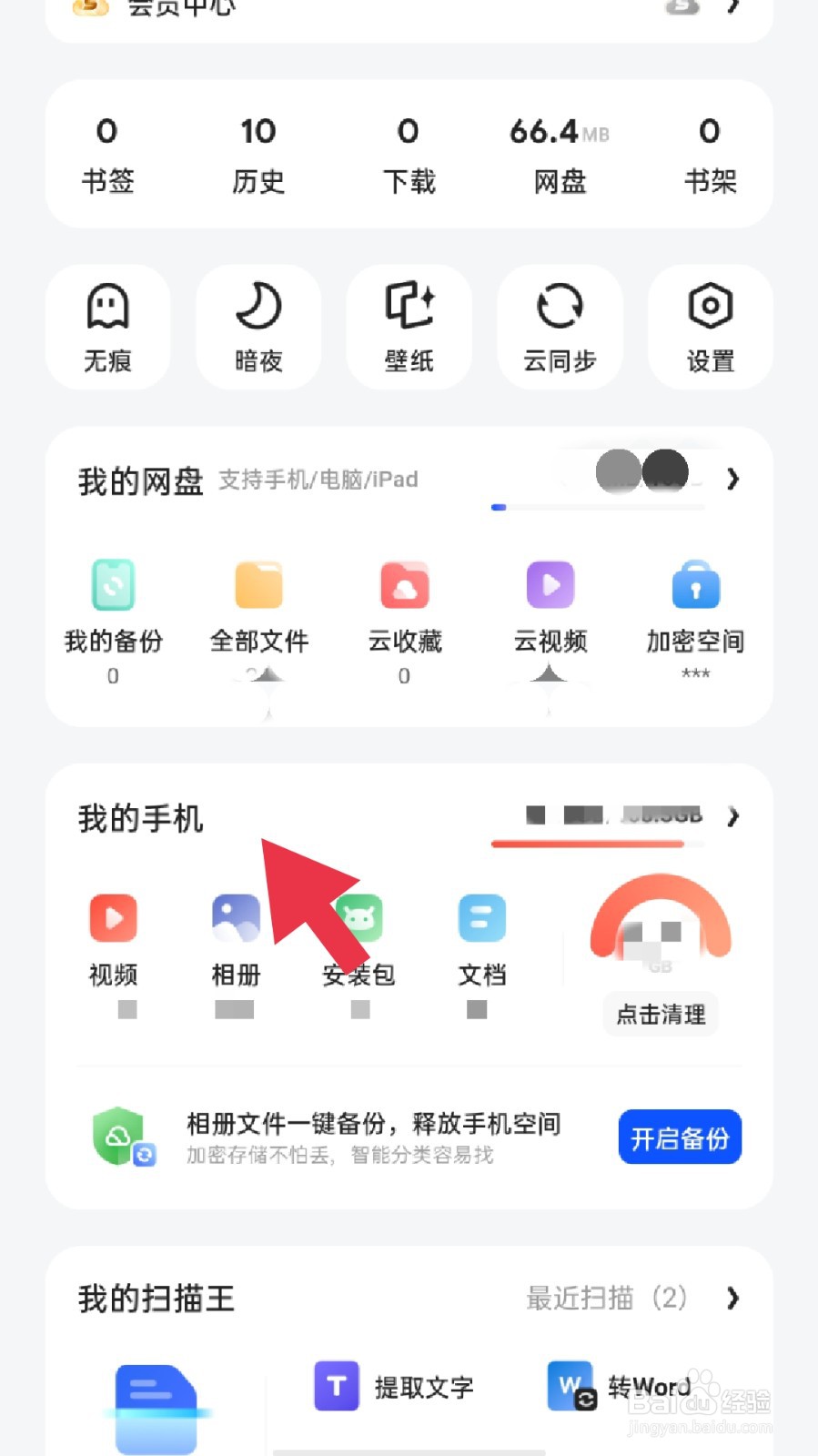Tap the 云同步 cloud sync icon
Viewport: 818px width, 1456px height.
560,326
